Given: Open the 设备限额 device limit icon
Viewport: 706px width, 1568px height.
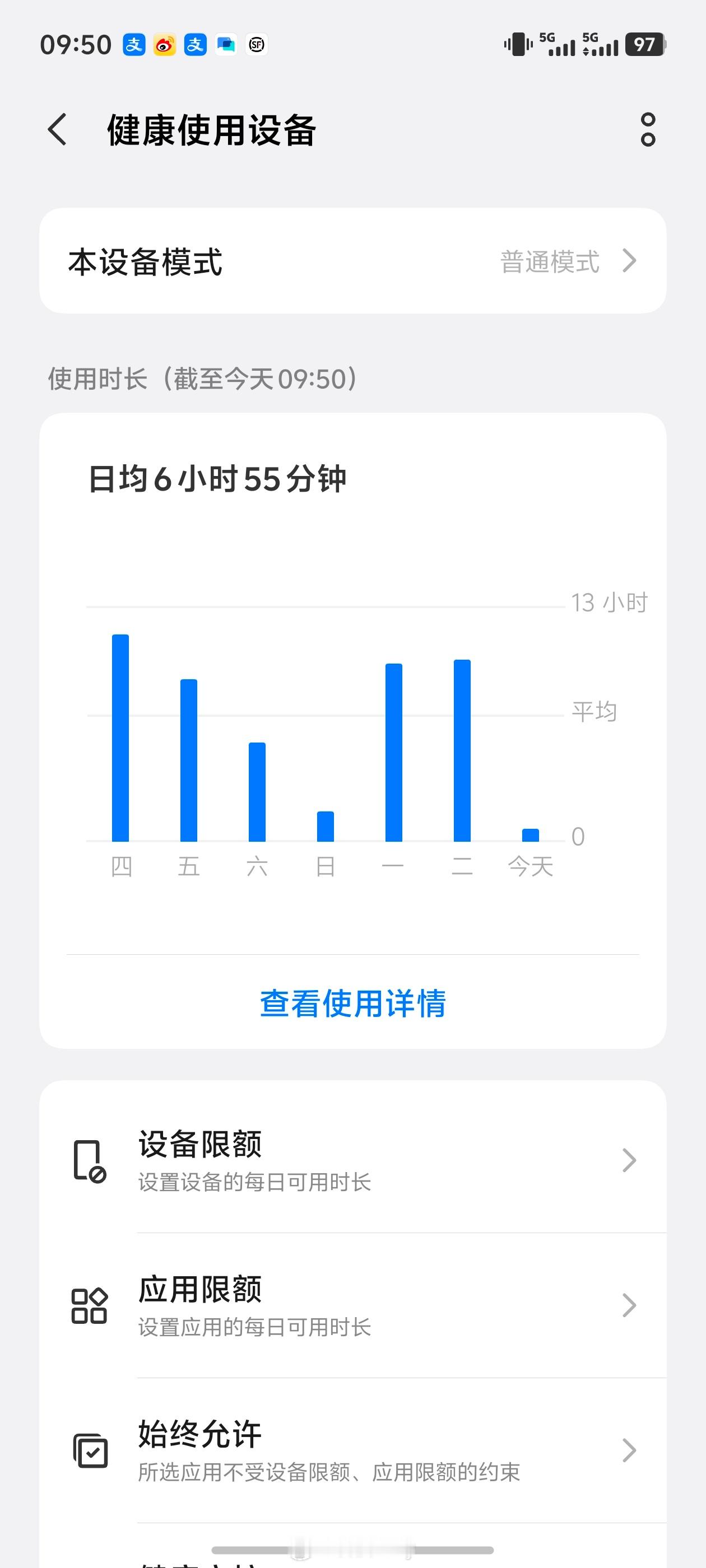Looking at the screenshot, I should (x=90, y=1160).
